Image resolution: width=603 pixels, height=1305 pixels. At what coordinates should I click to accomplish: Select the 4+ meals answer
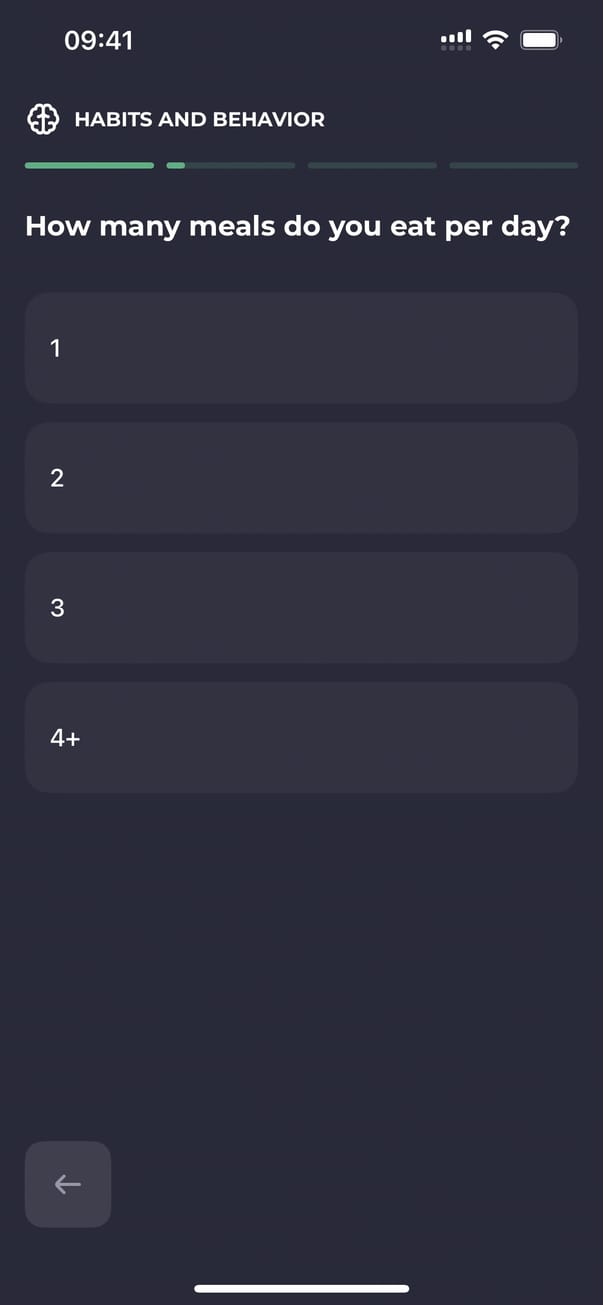(x=301, y=738)
